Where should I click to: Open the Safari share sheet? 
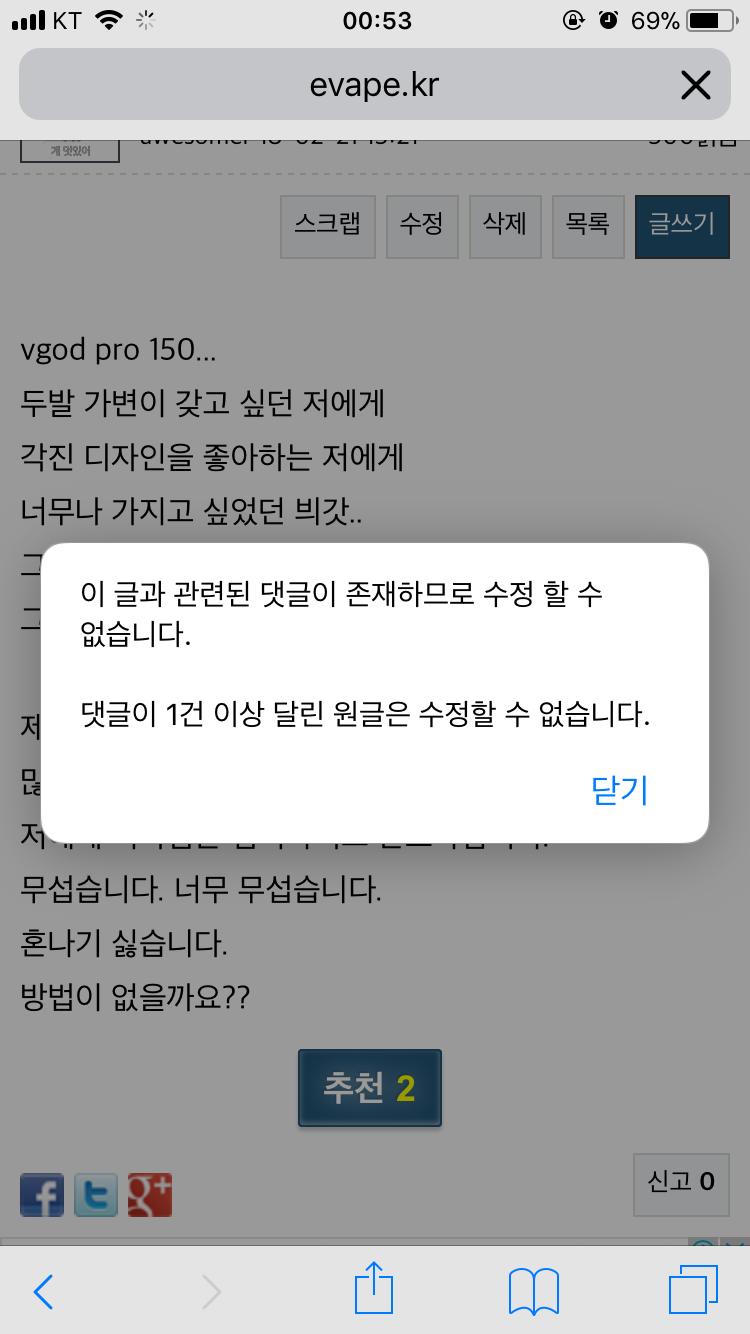[x=374, y=1289]
